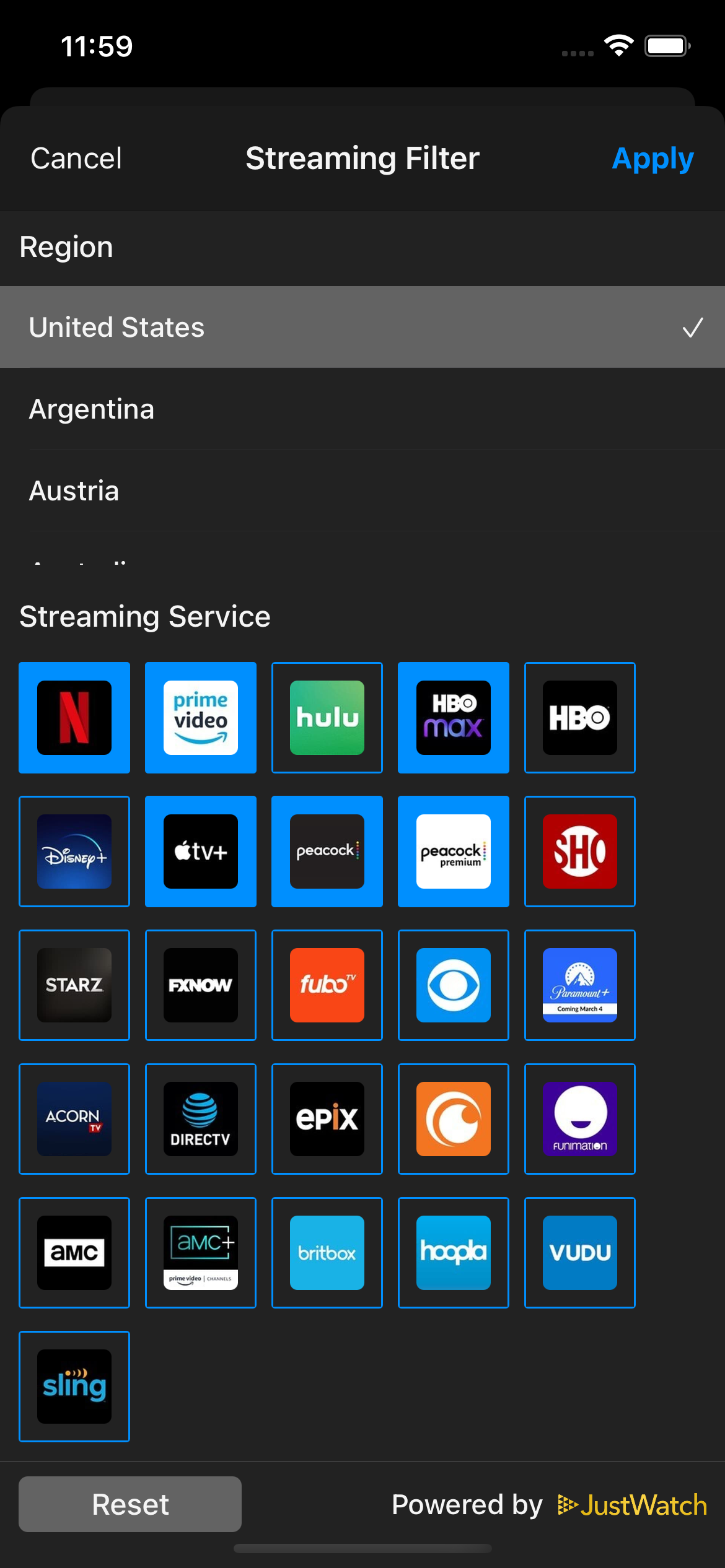Deselect Prime Video service
725x1568 pixels.
pos(201,718)
